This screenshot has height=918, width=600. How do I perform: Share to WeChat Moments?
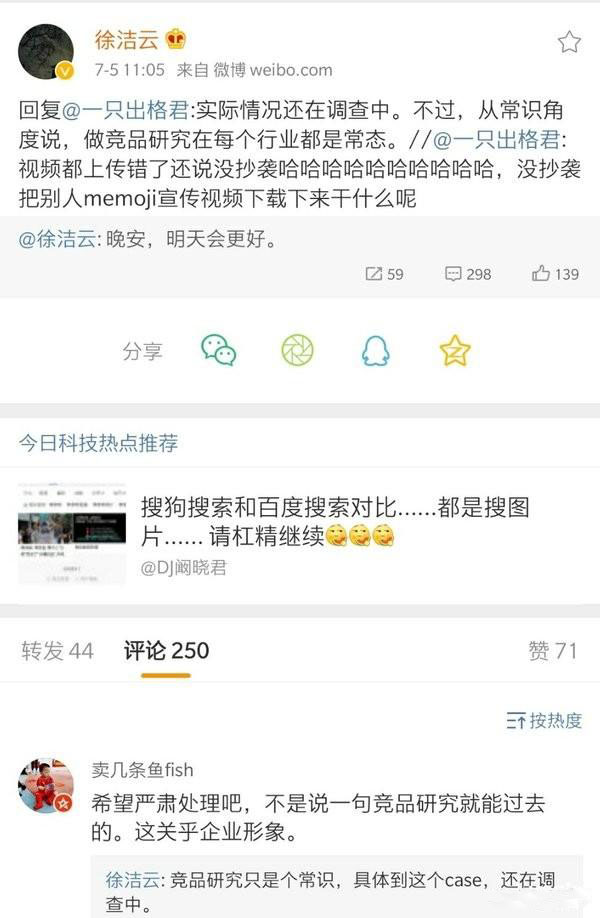[x=297, y=350]
